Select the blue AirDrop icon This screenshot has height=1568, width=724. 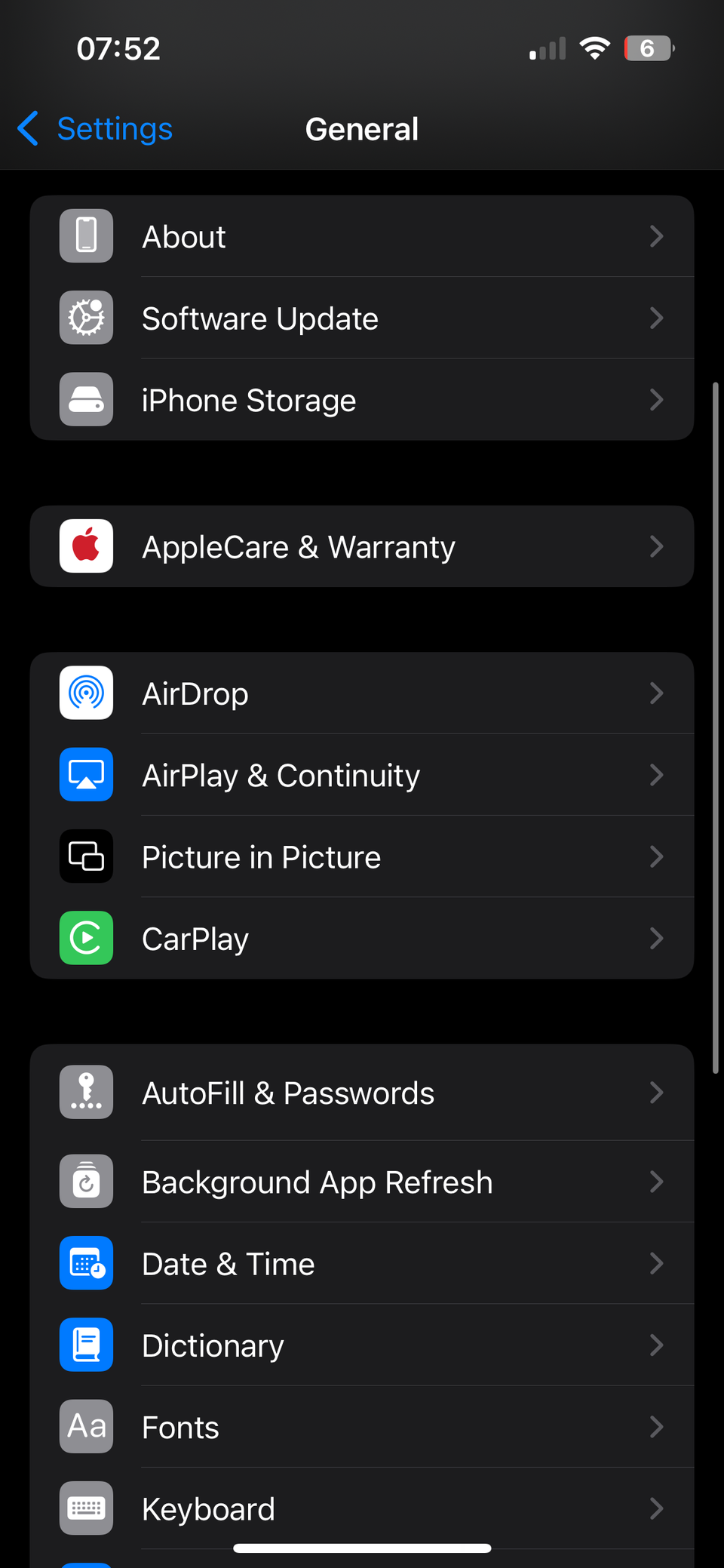pyautogui.click(x=86, y=693)
